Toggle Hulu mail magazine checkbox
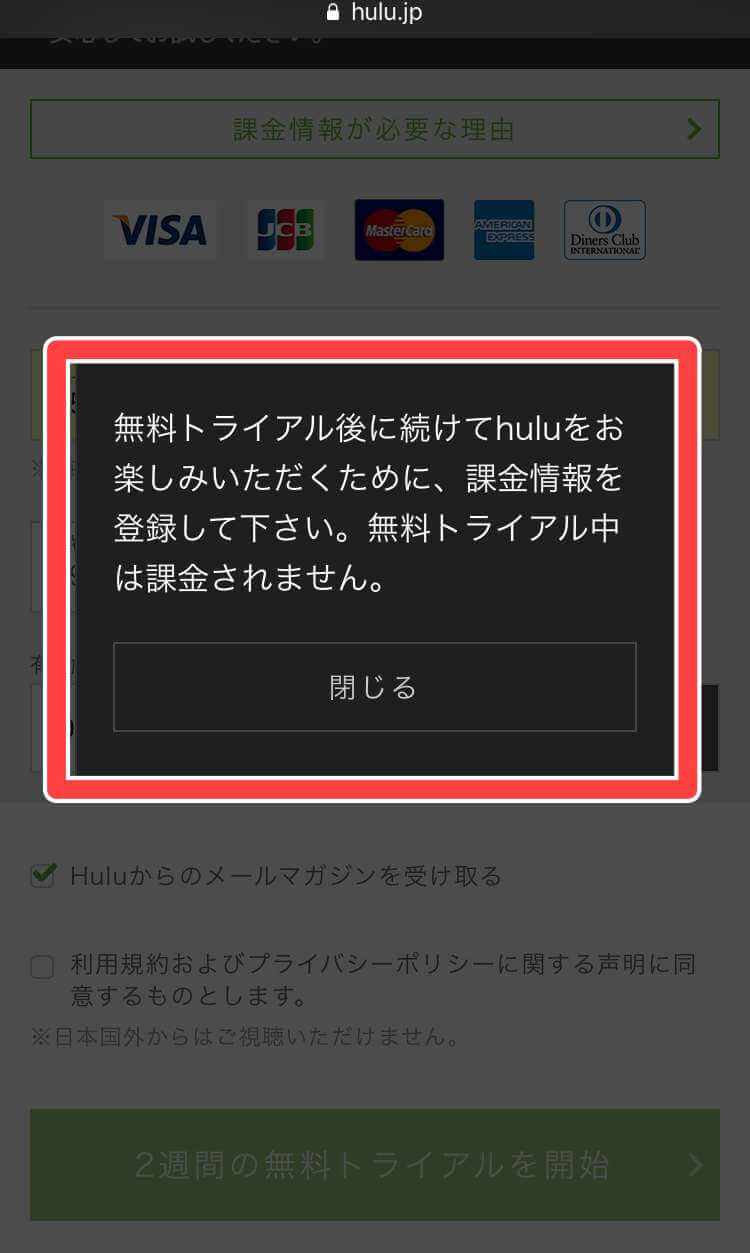The width and height of the screenshot is (750, 1253). pyautogui.click(x=42, y=876)
